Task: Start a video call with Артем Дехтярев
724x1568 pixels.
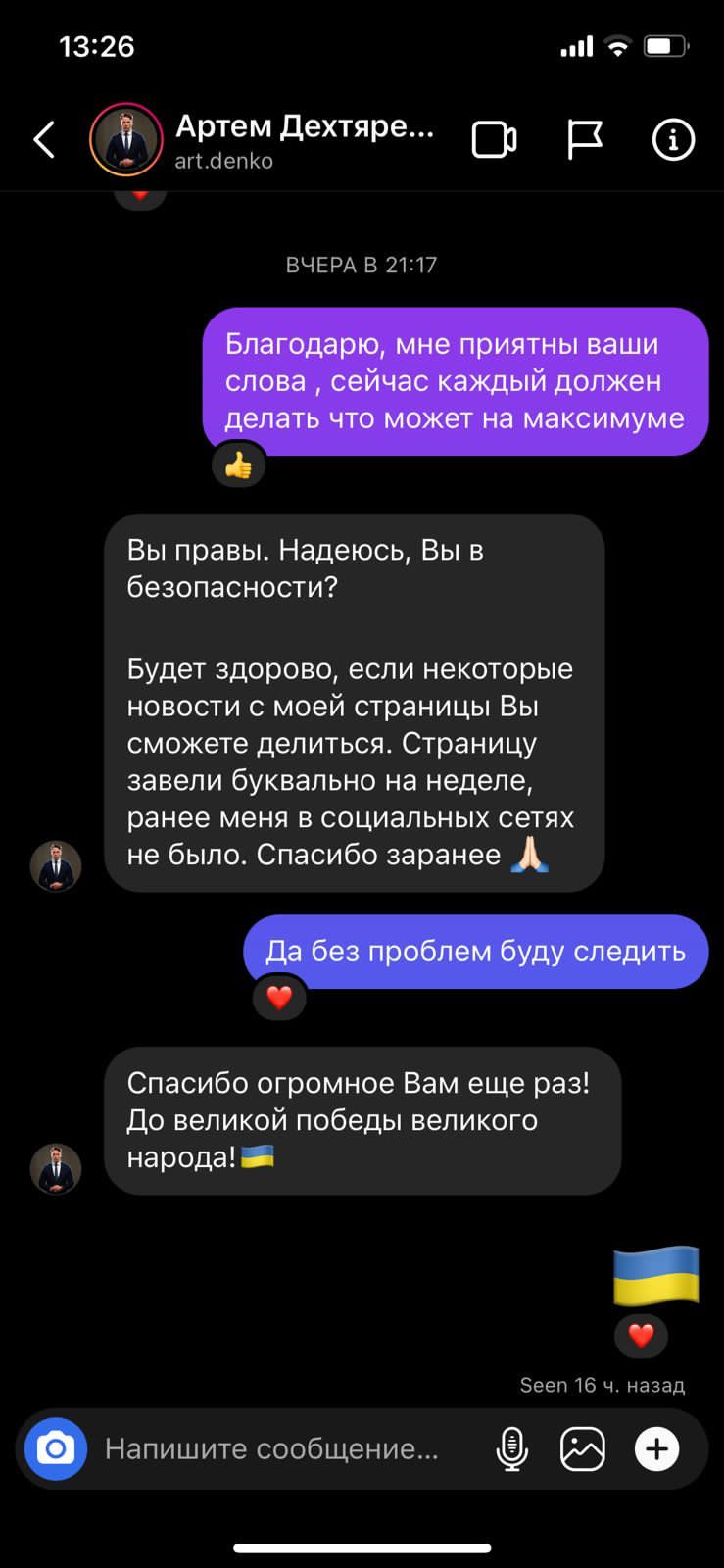Action: point(496,139)
